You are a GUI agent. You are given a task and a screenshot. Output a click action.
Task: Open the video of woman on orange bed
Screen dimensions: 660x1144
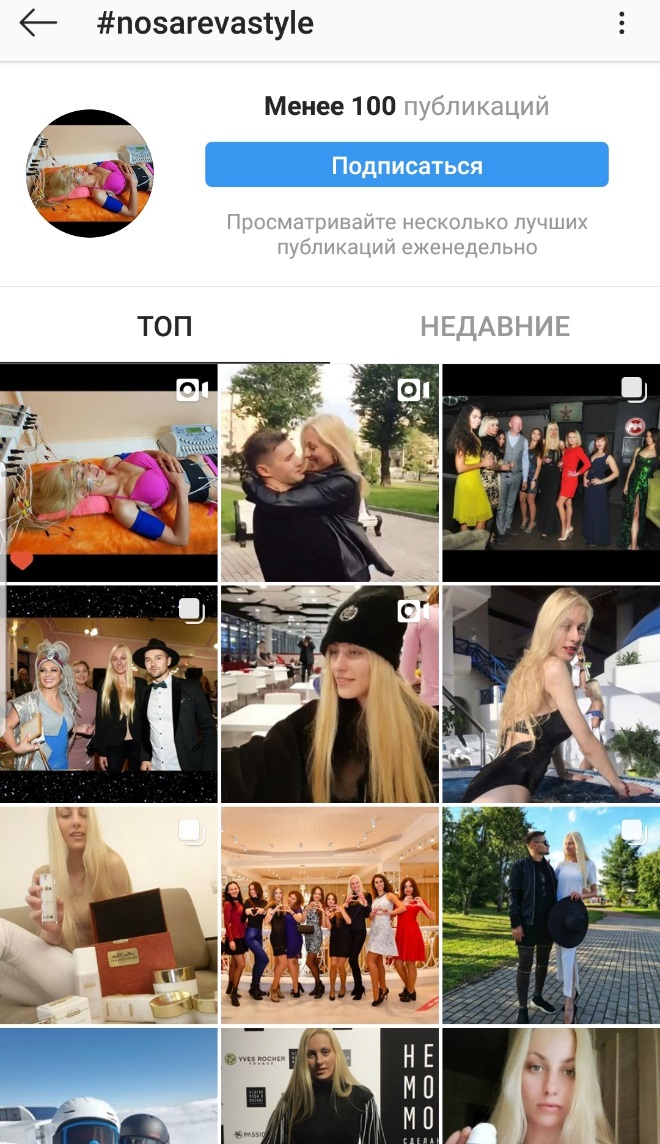point(108,473)
